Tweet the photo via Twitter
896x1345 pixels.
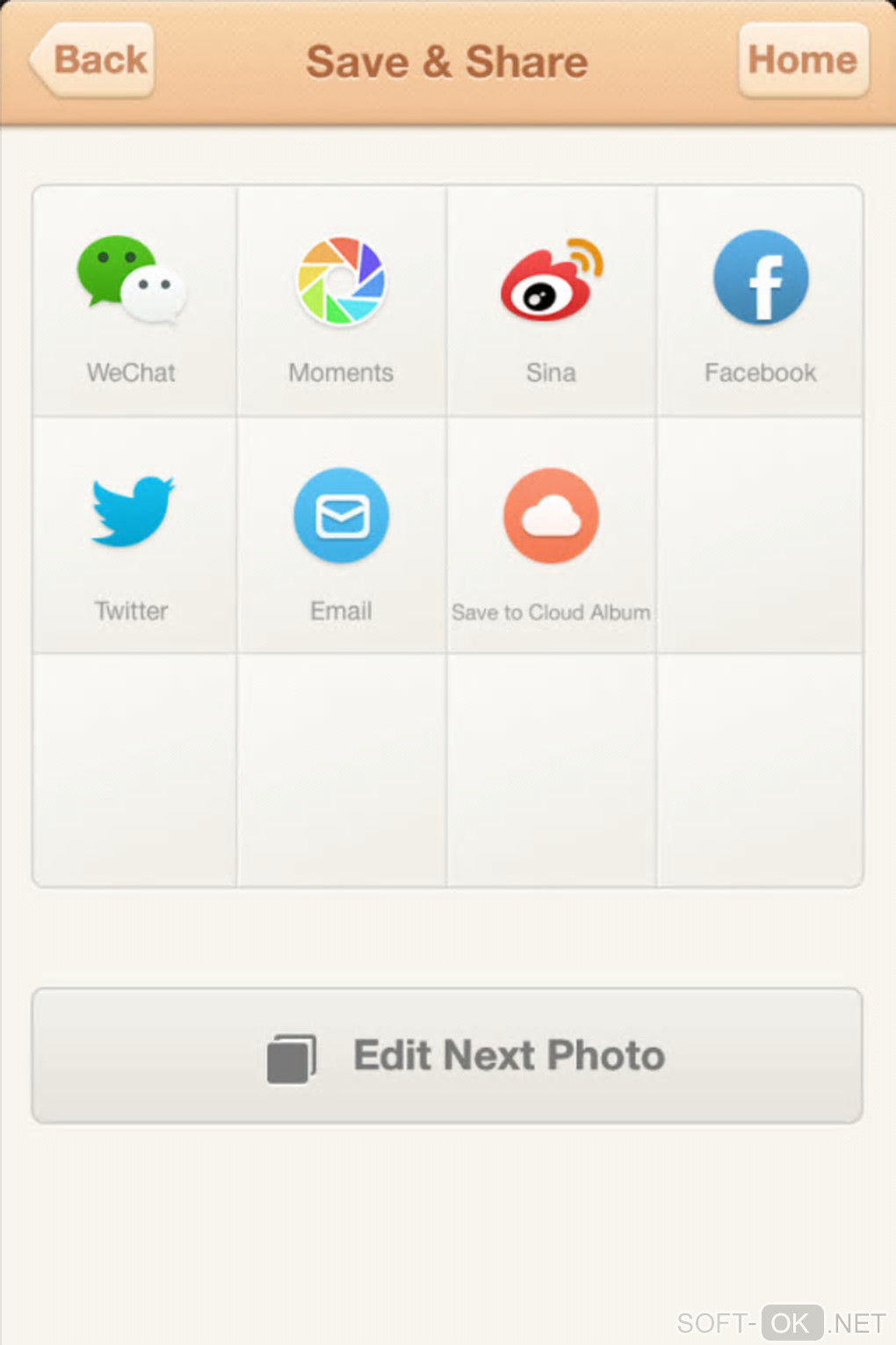click(133, 536)
